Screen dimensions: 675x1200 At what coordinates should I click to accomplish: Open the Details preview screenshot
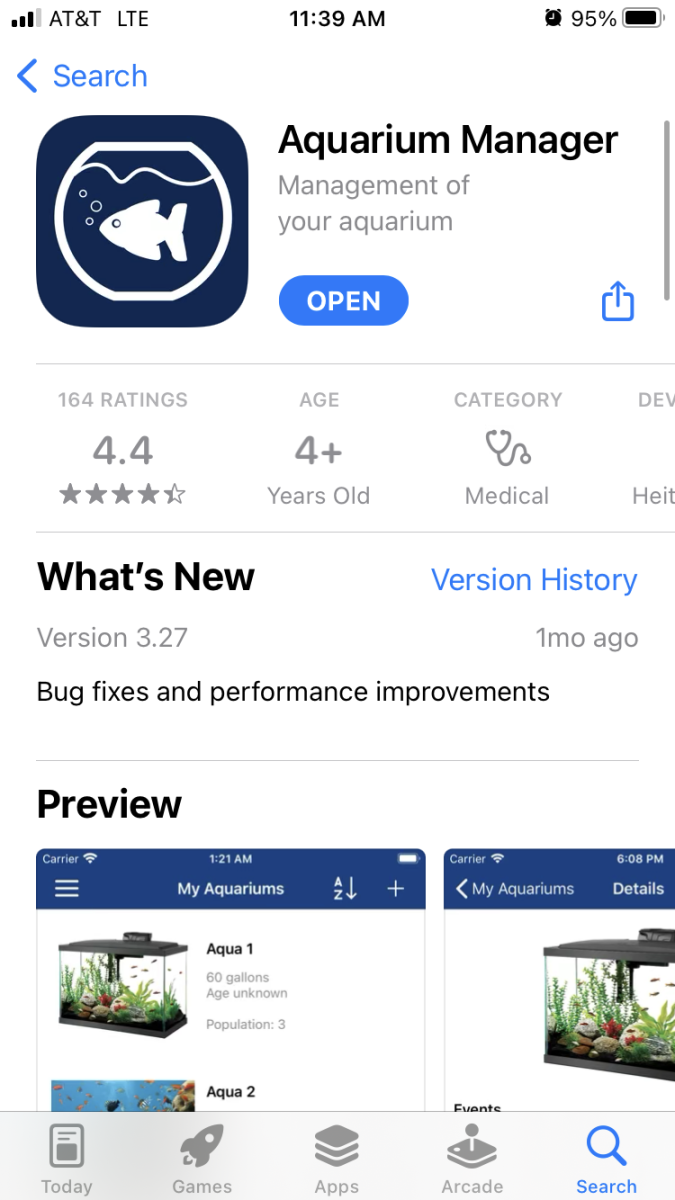[560, 980]
